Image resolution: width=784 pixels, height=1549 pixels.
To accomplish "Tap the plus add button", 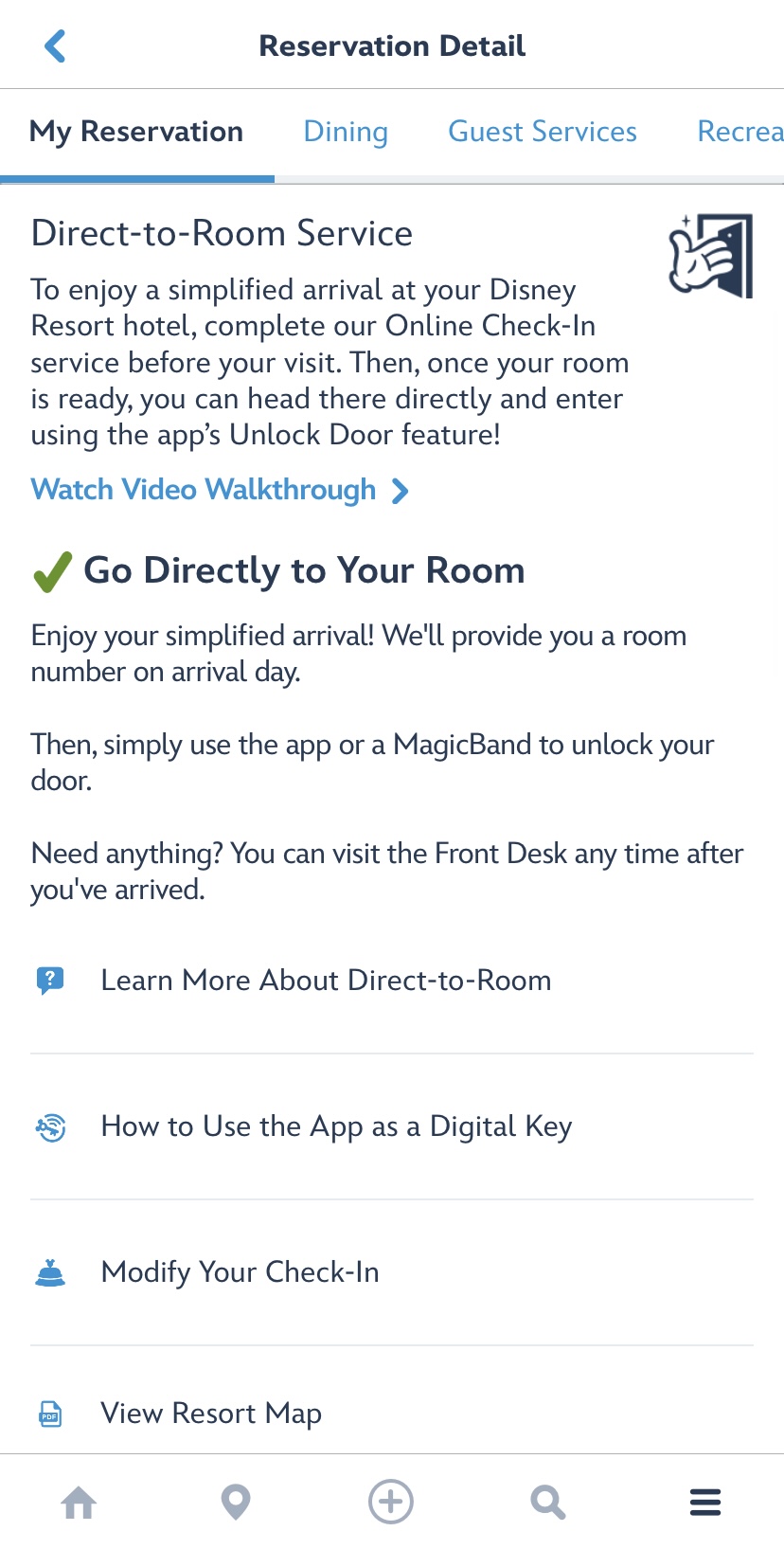I will (x=391, y=1503).
